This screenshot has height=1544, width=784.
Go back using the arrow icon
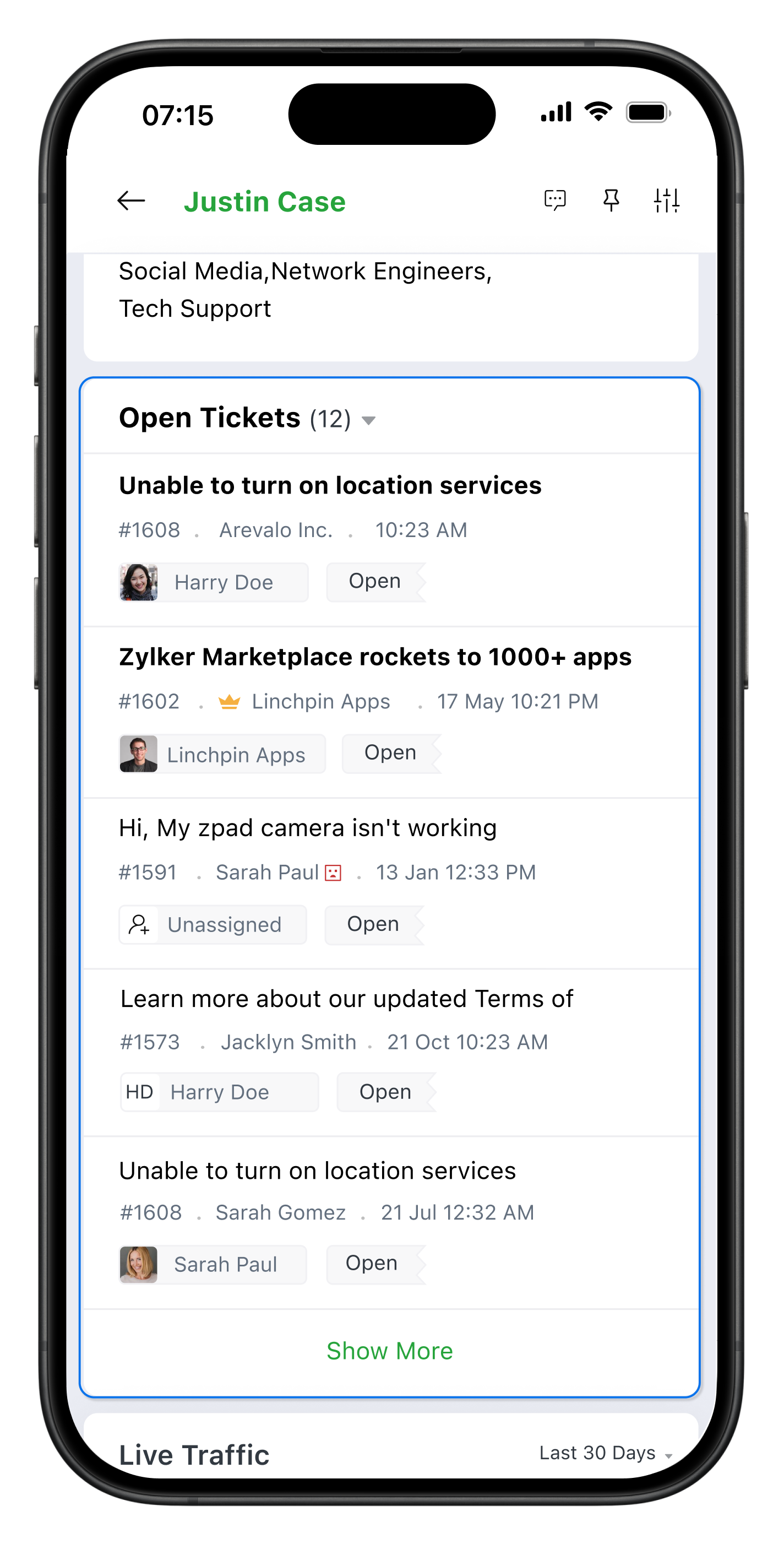pyautogui.click(x=131, y=201)
